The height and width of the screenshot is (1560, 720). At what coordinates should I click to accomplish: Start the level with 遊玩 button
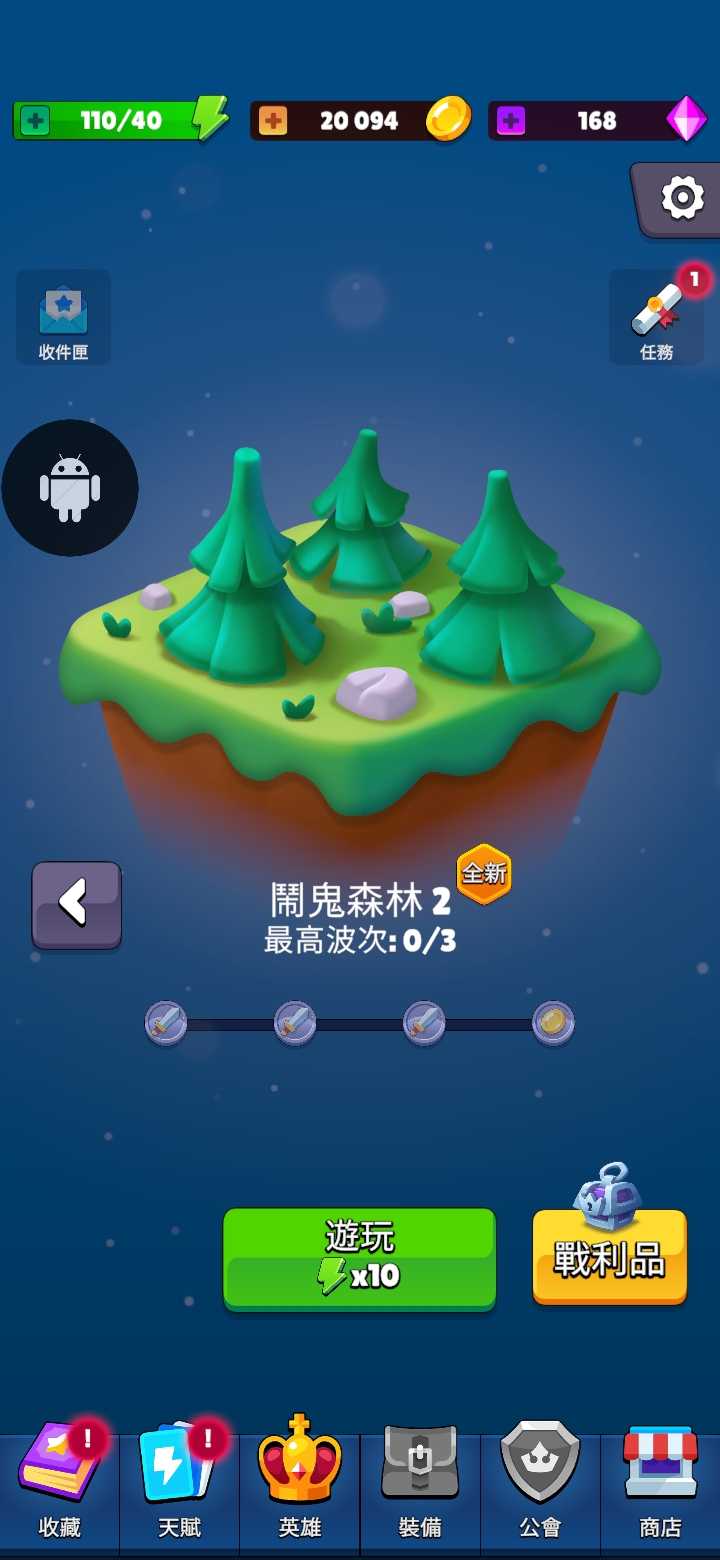(x=359, y=1258)
